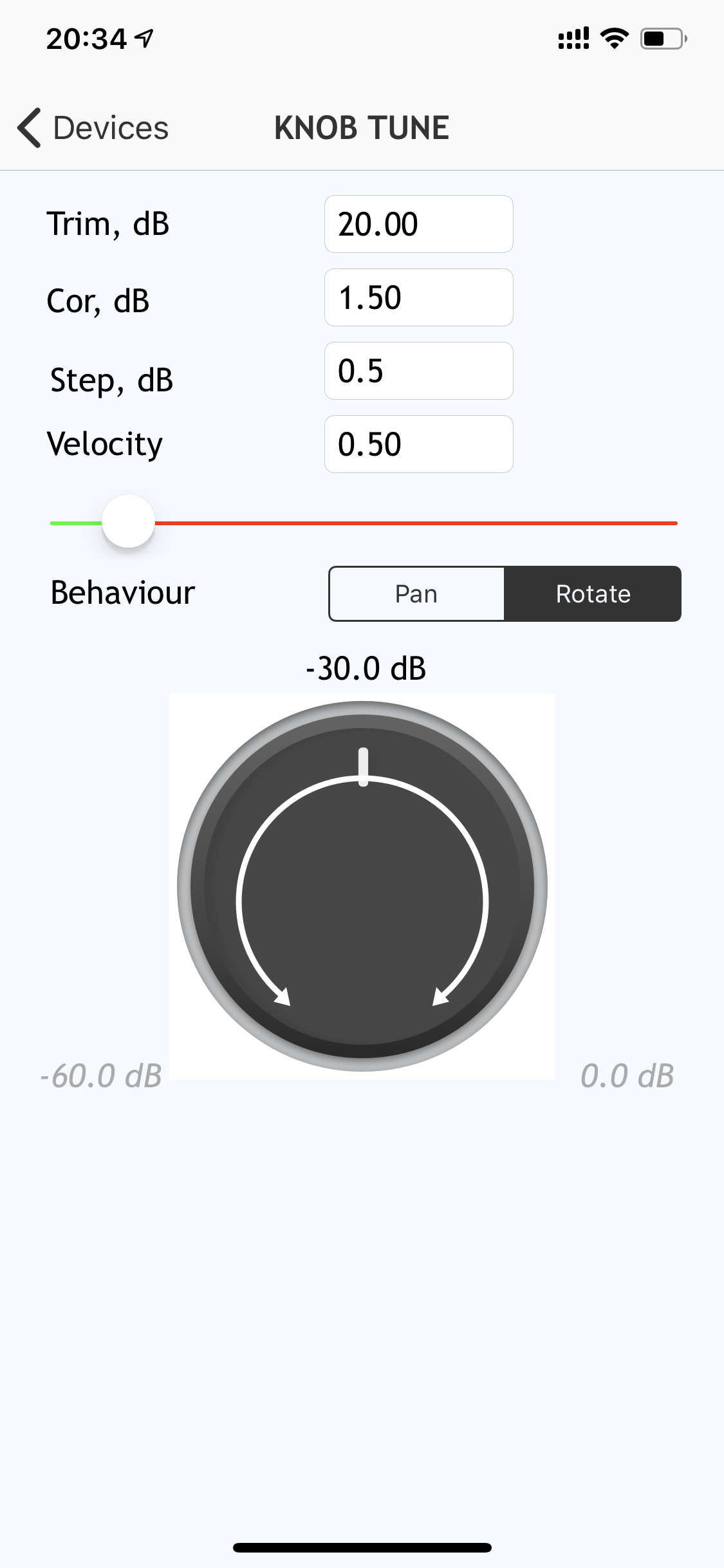Tap the volume knob control
The image size is (724, 1568).
pos(362,886)
